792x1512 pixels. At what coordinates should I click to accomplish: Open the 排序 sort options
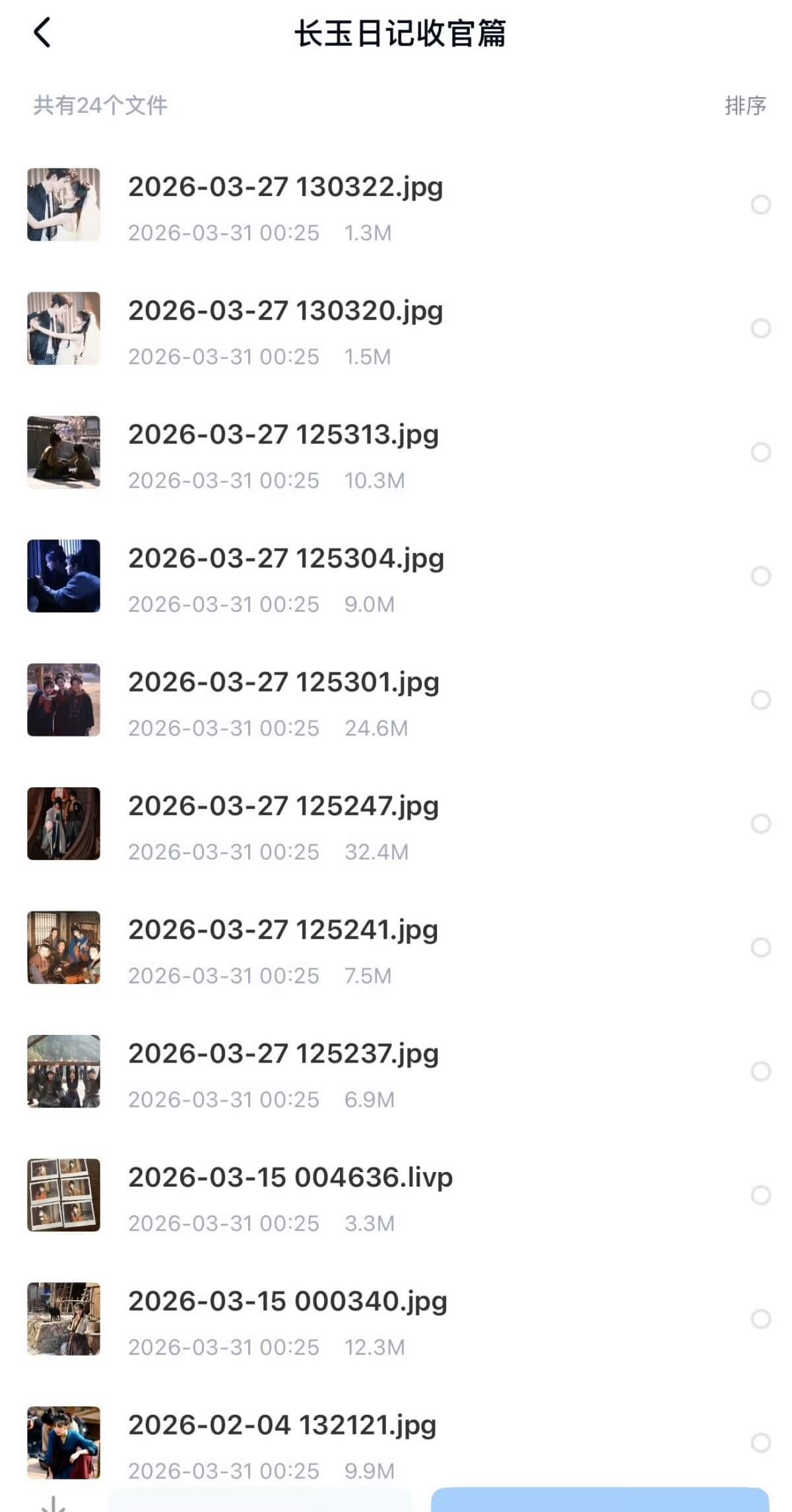[x=745, y=106]
